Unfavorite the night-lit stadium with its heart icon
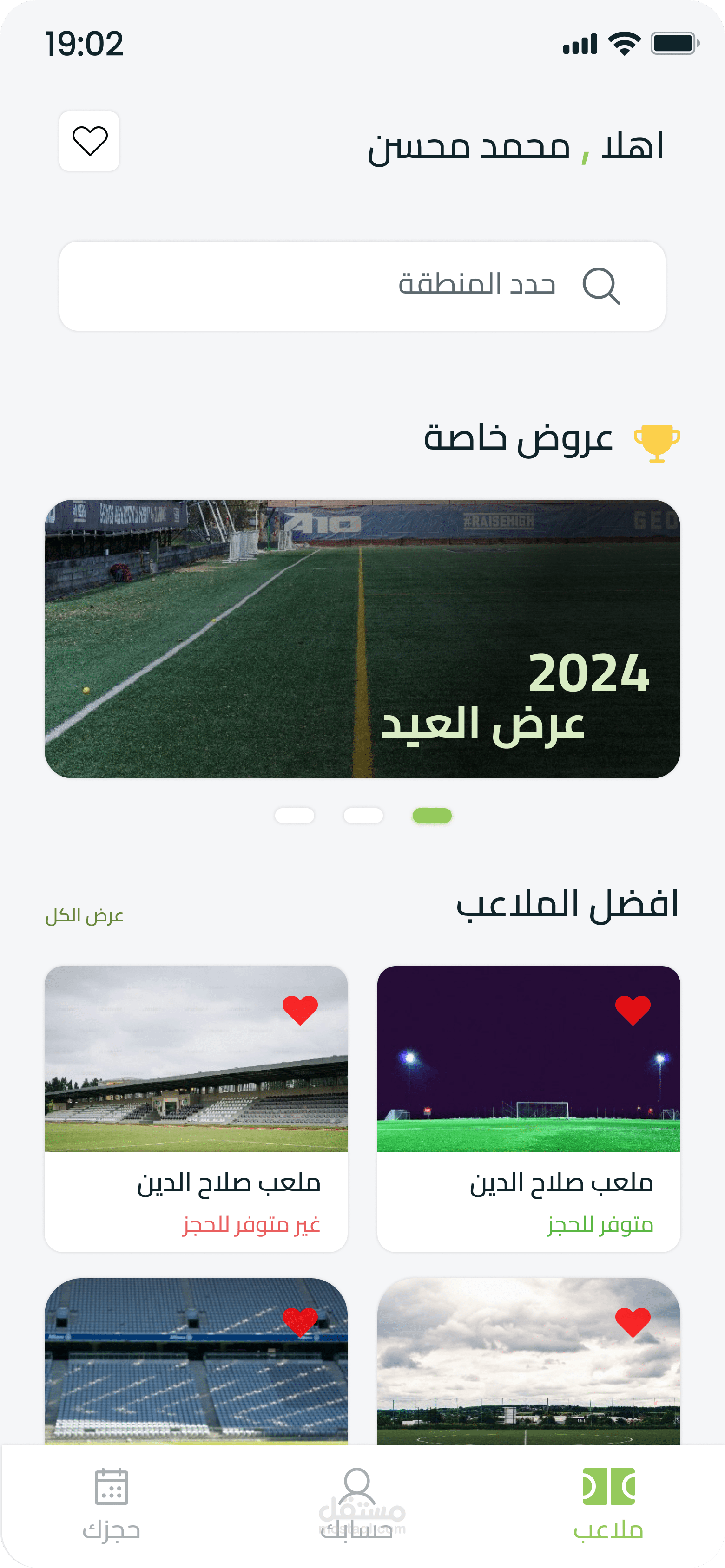725x1568 pixels. 633,1011
